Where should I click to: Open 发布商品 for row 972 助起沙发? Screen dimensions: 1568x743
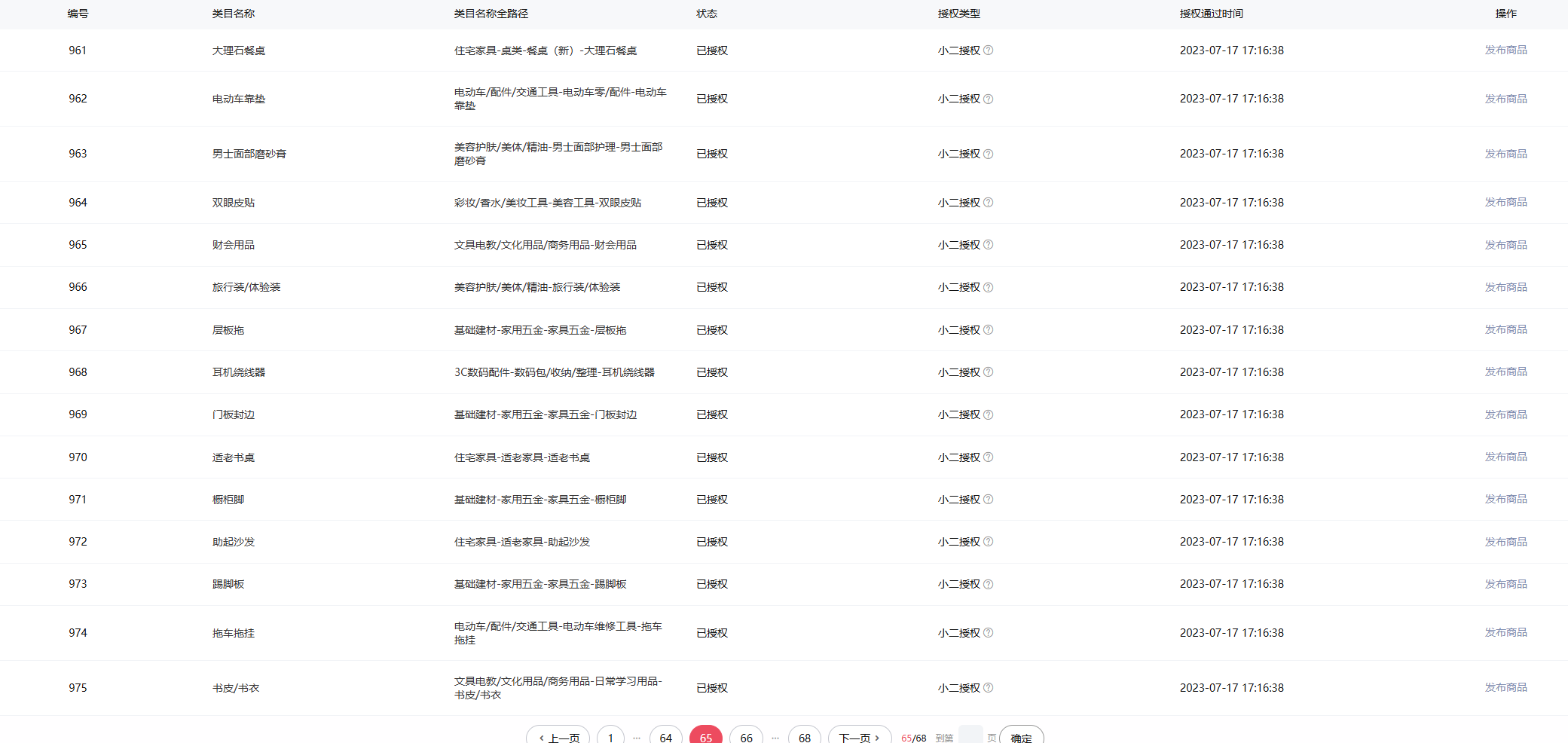(x=1505, y=542)
